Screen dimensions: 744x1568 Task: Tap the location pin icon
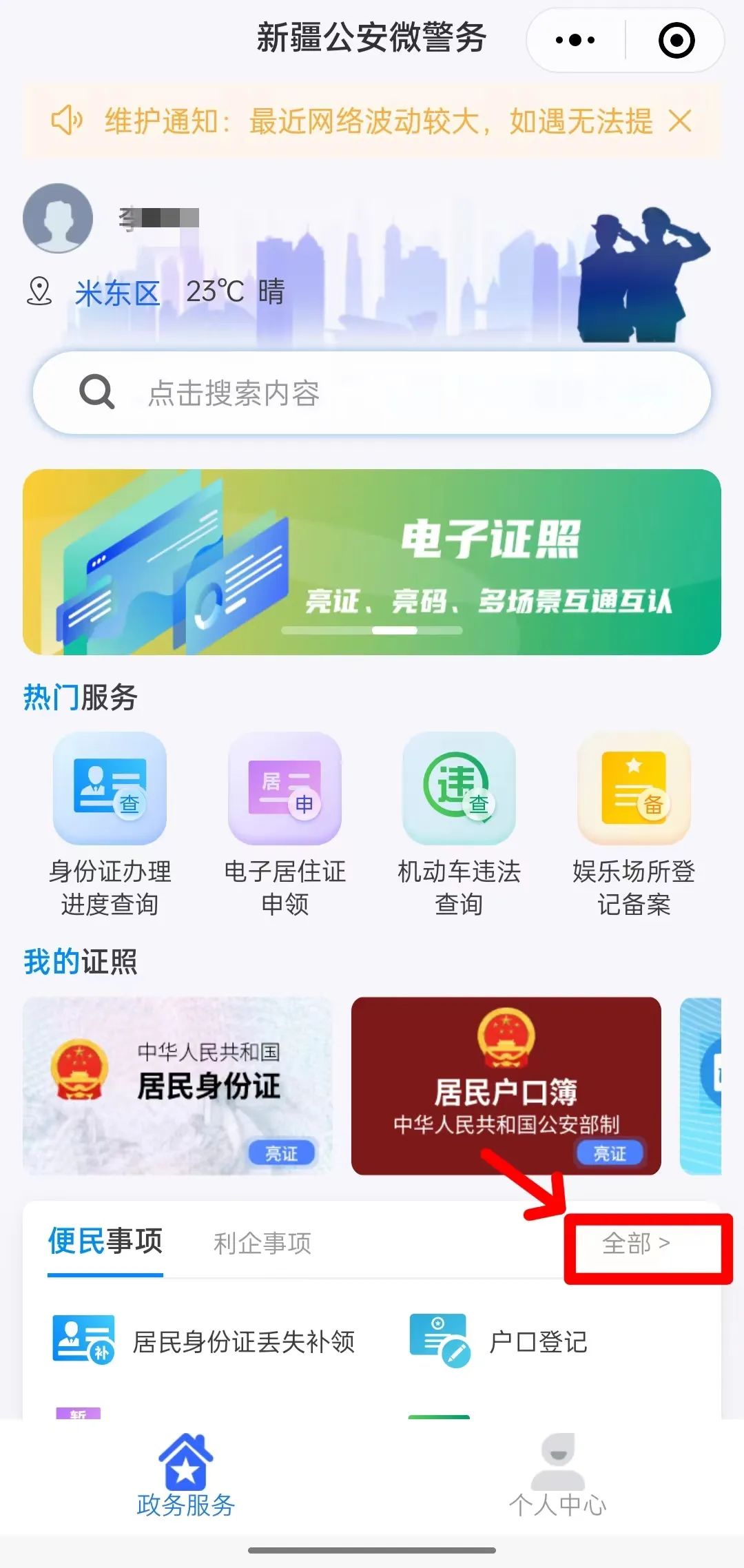point(39,292)
